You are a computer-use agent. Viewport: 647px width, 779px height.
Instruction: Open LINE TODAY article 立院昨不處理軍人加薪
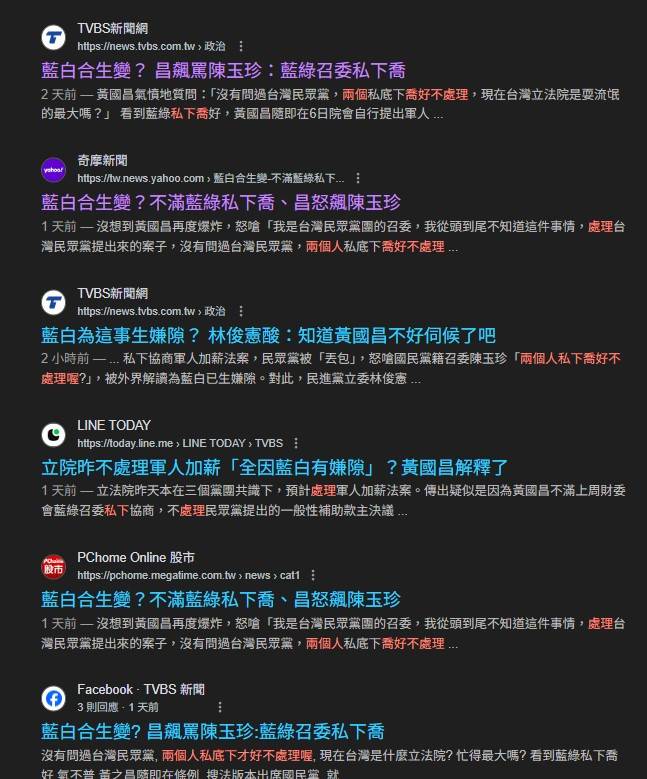(x=274, y=466)
